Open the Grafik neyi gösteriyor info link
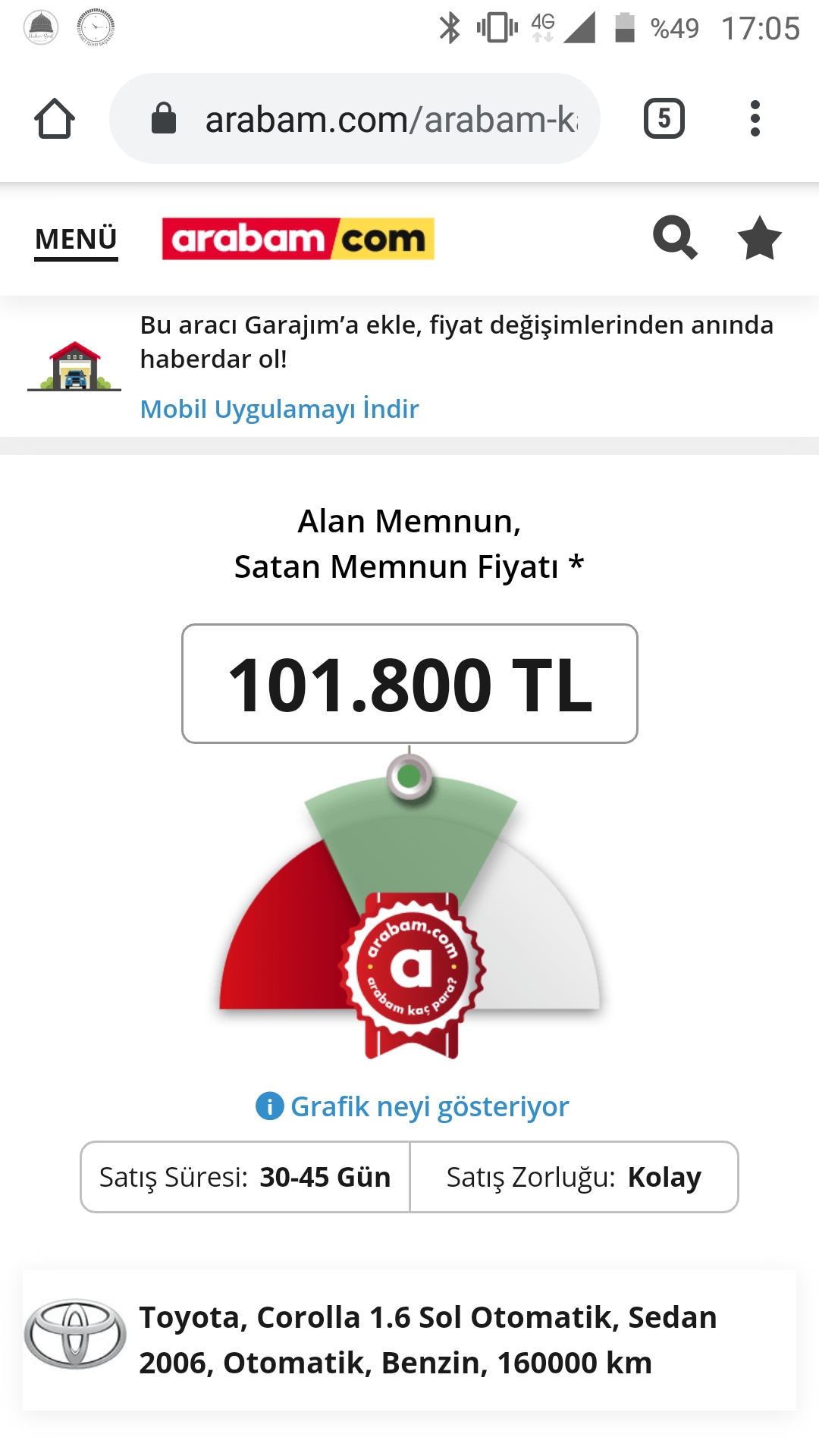Image resolution: width=819 pixels, height=1456 pixels. coord(412,1106)
